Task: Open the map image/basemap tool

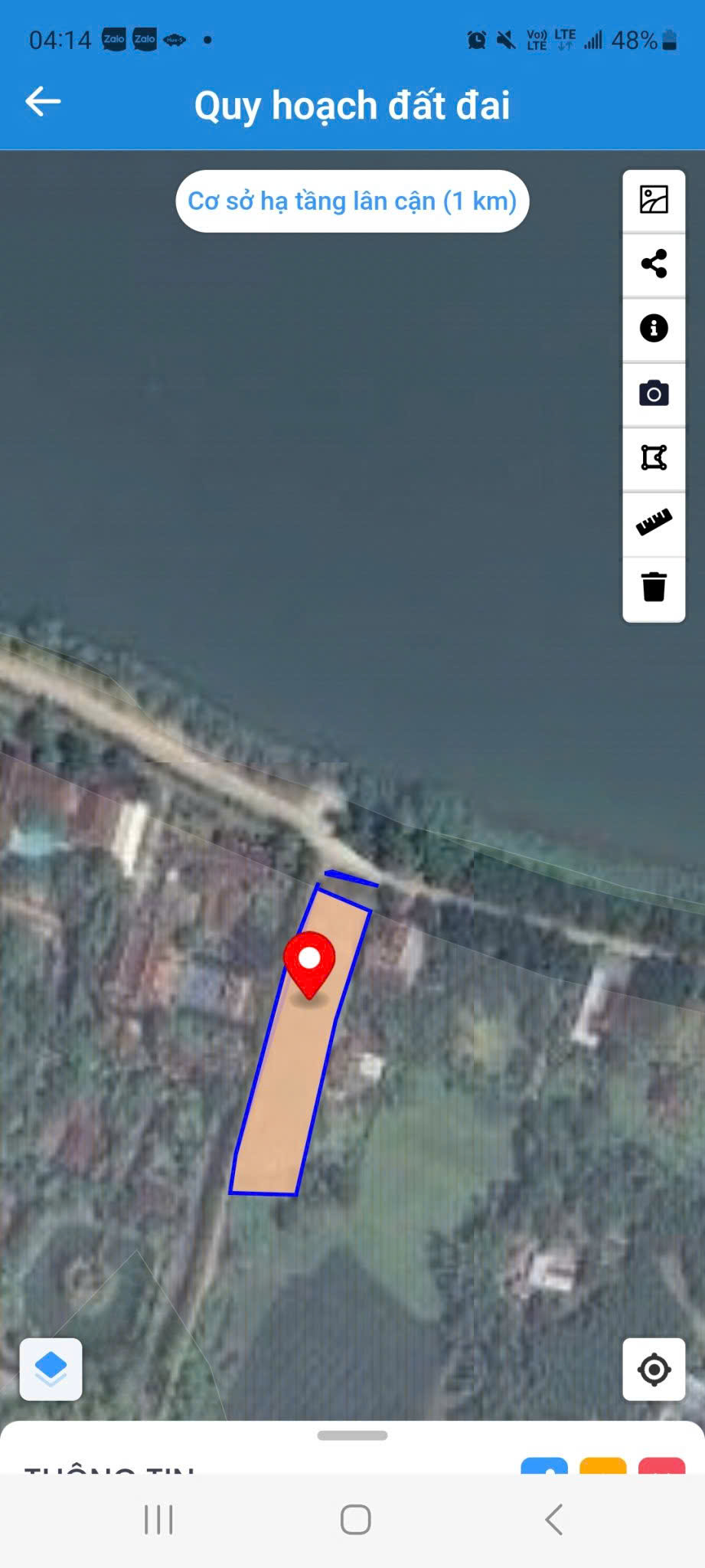Action: coord(654,200)
